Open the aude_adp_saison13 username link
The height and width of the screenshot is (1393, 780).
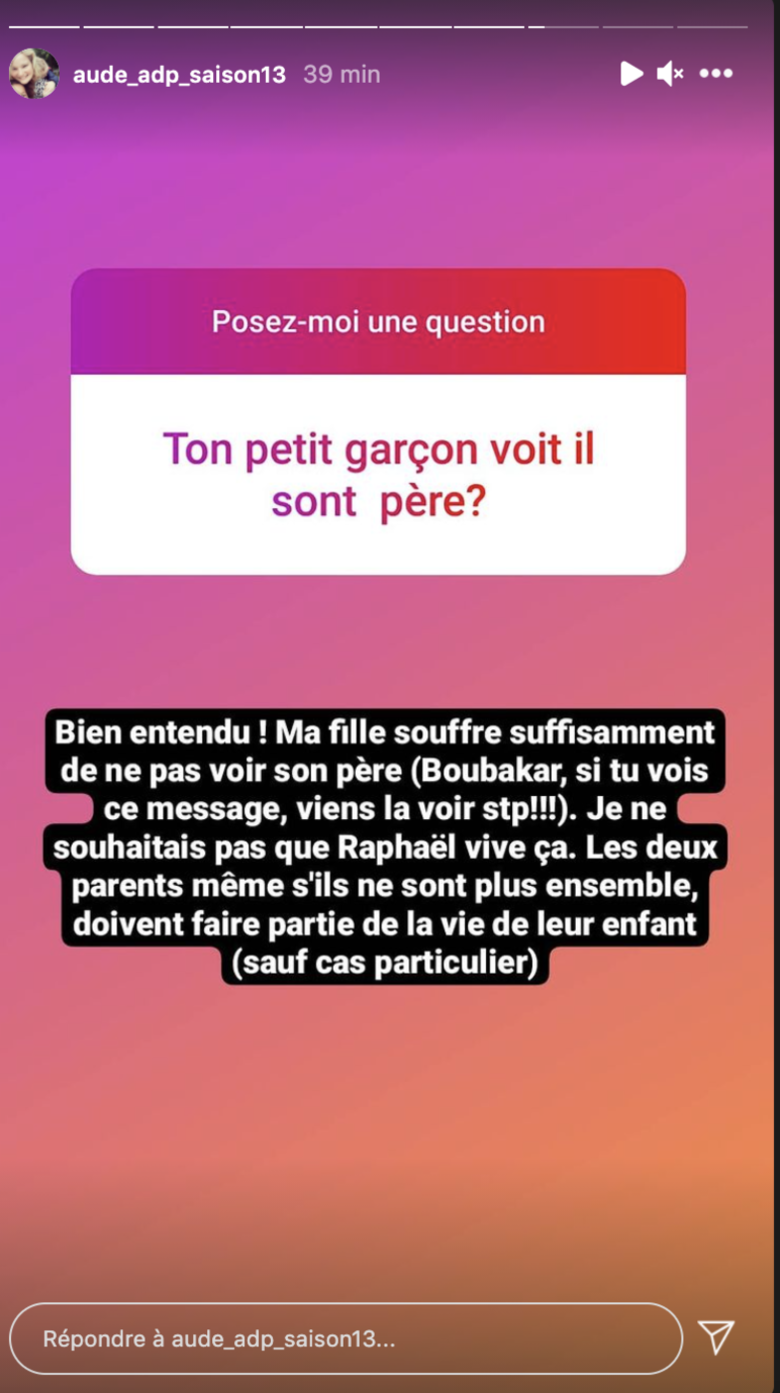point(179,75)
